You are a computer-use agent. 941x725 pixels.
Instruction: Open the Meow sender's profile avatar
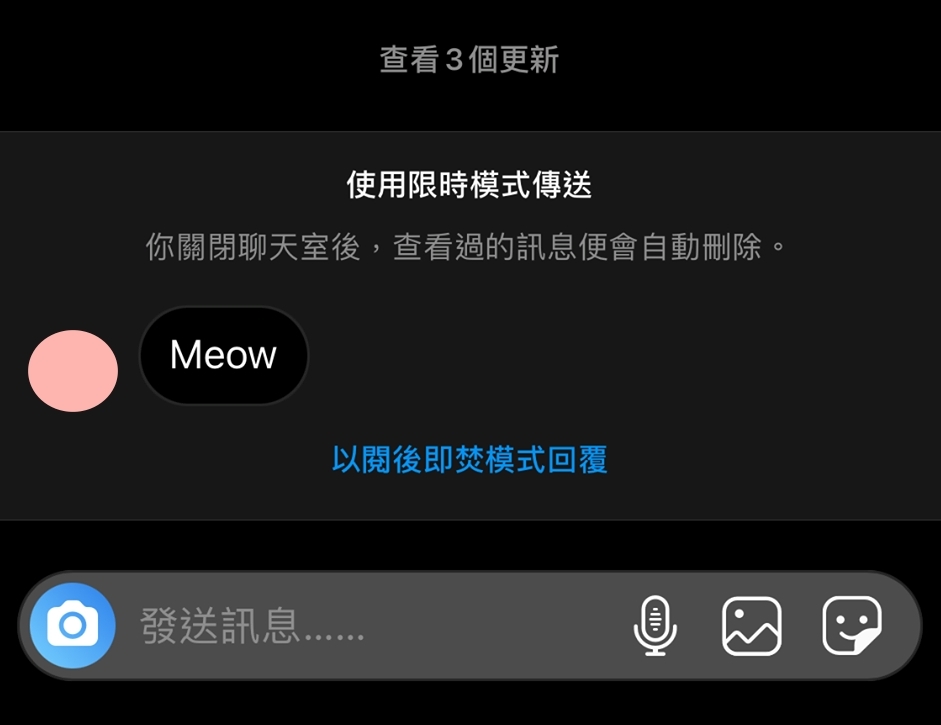pyautogui.click(x=73, y=371)
